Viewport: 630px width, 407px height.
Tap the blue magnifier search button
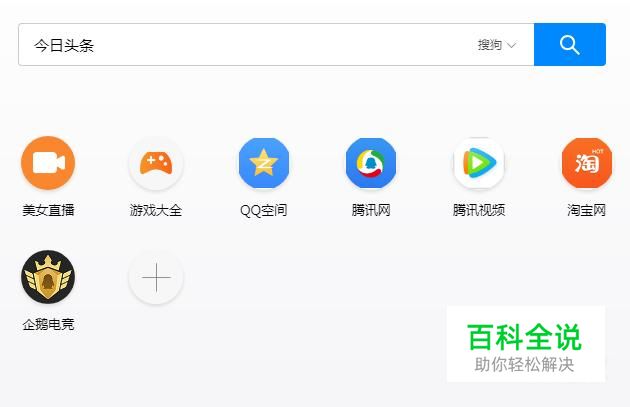coord(570,45)
